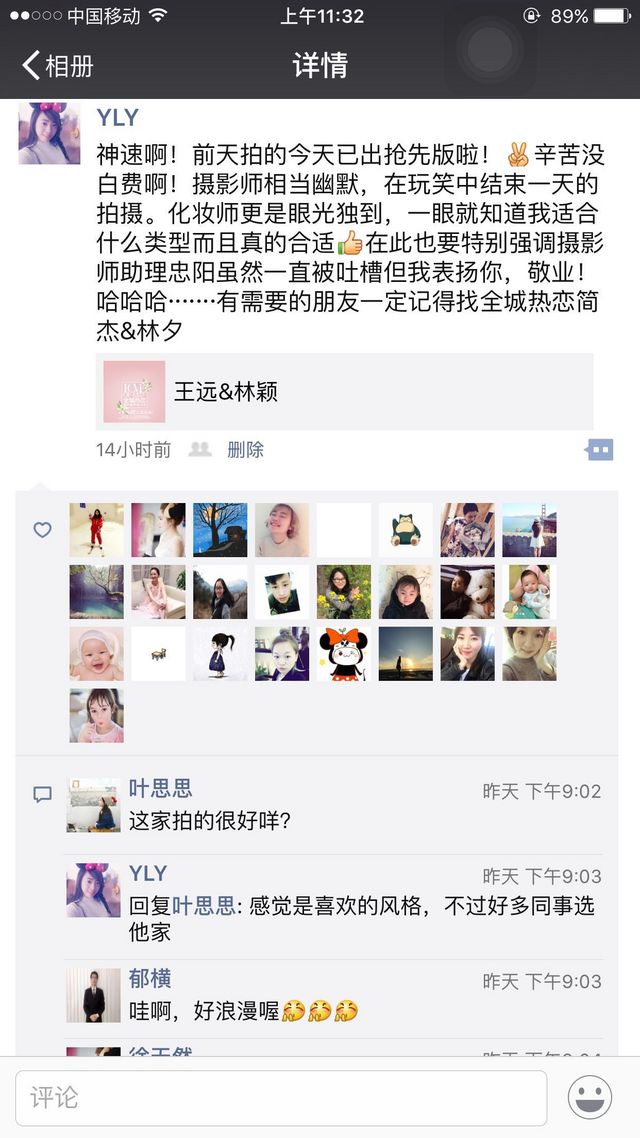Screen dimensions: 640x1138
Task: Open the emoji picker
Action: pos(590,1097)
